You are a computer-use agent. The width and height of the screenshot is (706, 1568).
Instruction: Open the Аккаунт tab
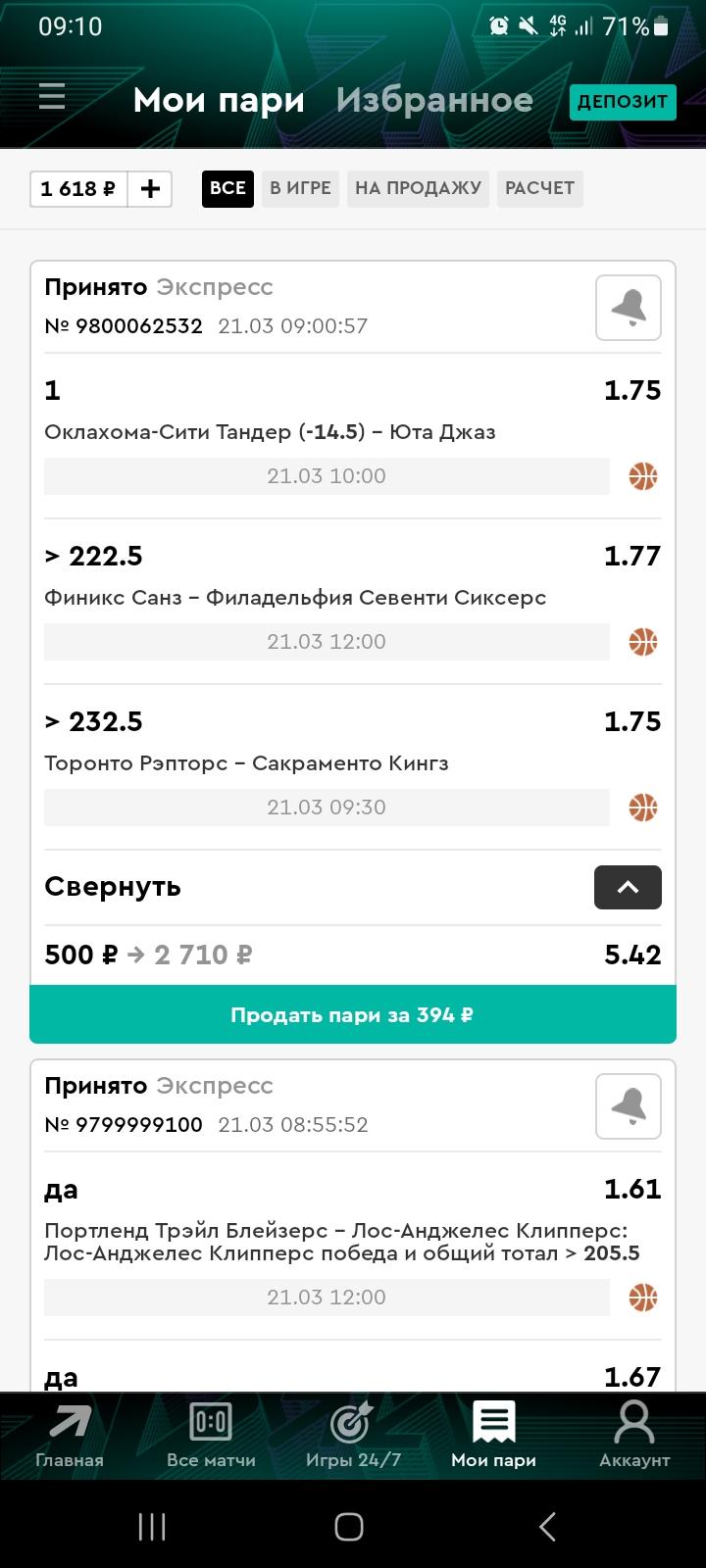pos(634,1436)
